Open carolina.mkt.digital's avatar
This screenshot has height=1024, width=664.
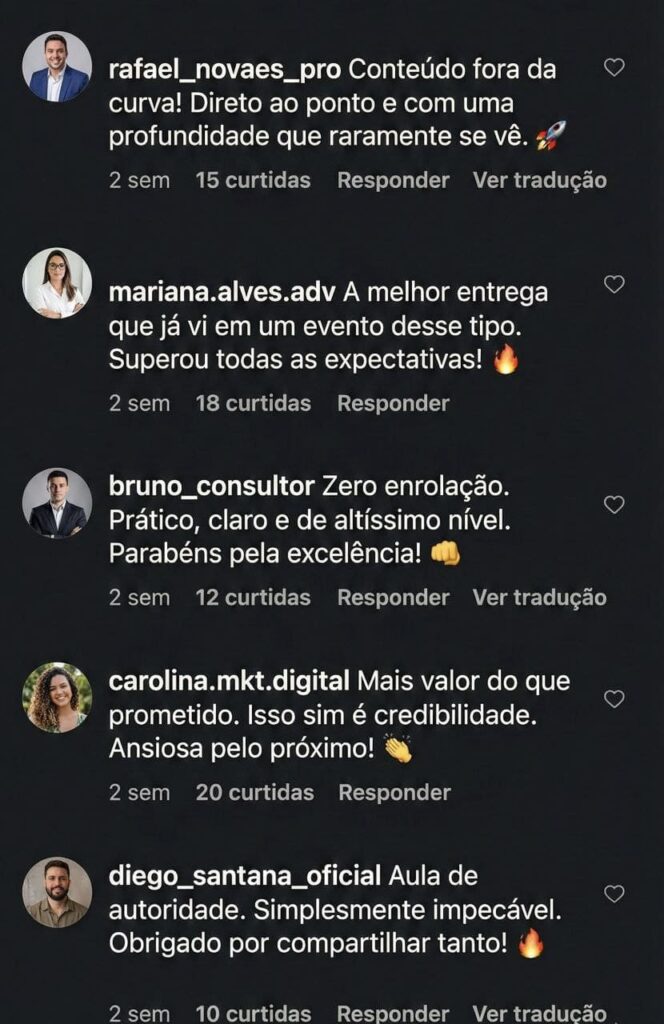click(57, 697)
